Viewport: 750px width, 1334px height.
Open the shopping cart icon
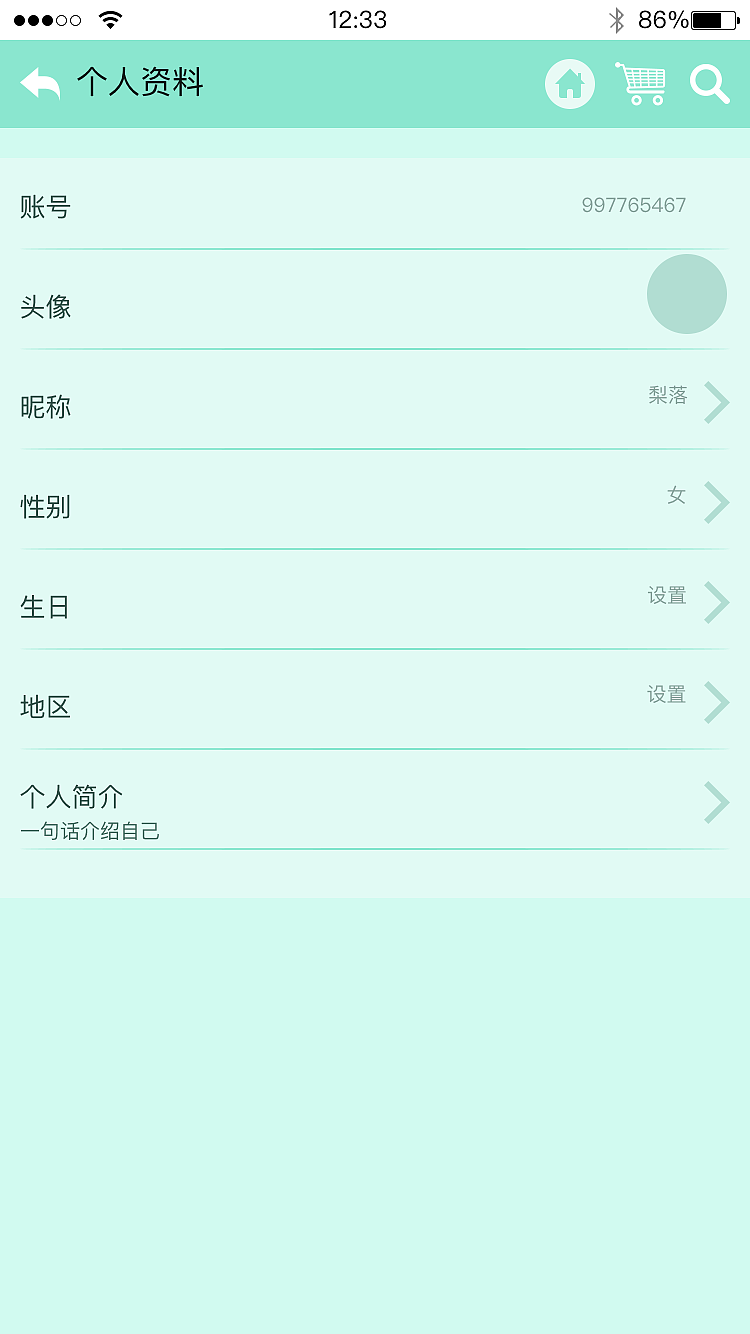point(640,84)
